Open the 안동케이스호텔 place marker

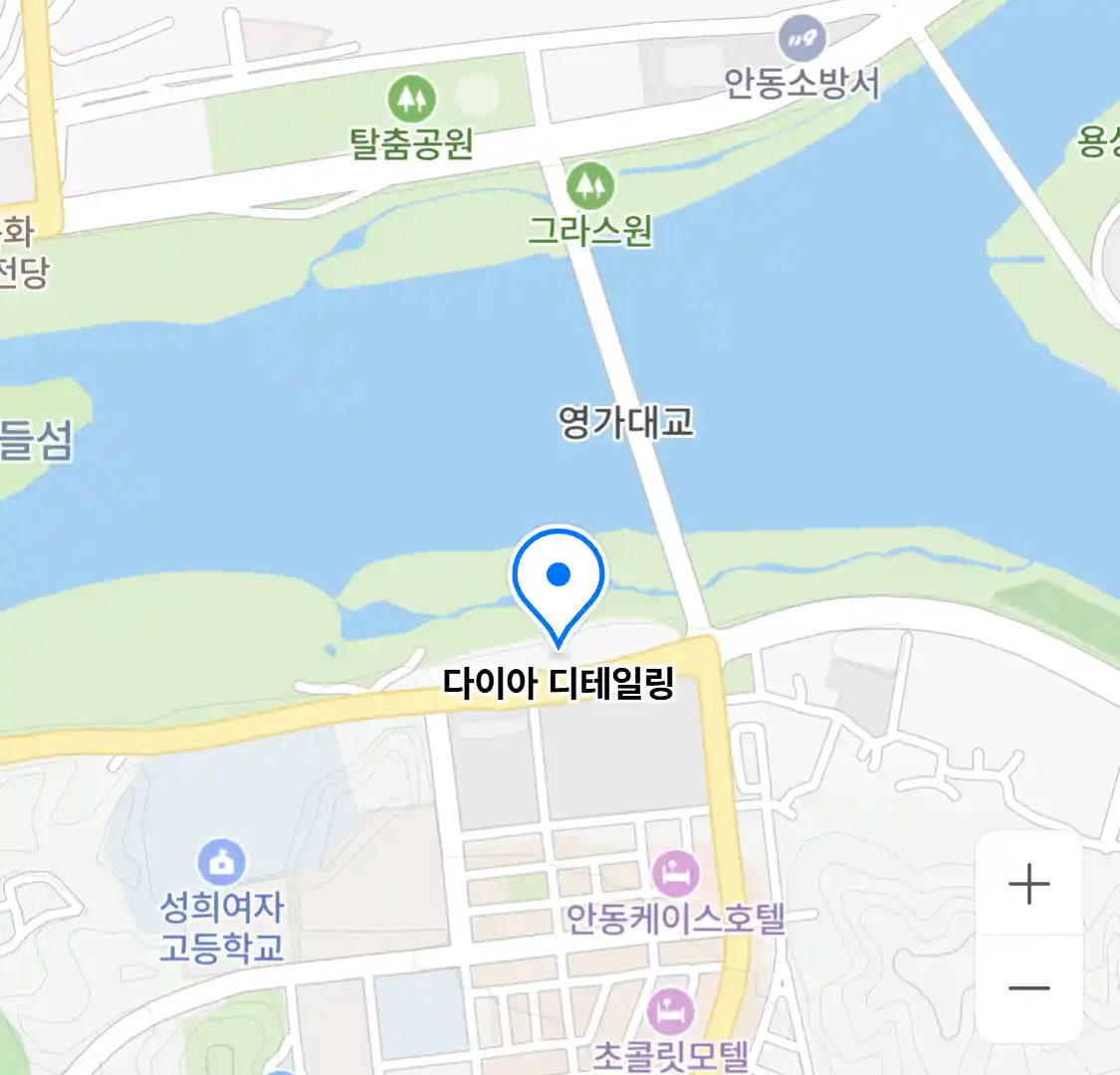pos(675,875)
